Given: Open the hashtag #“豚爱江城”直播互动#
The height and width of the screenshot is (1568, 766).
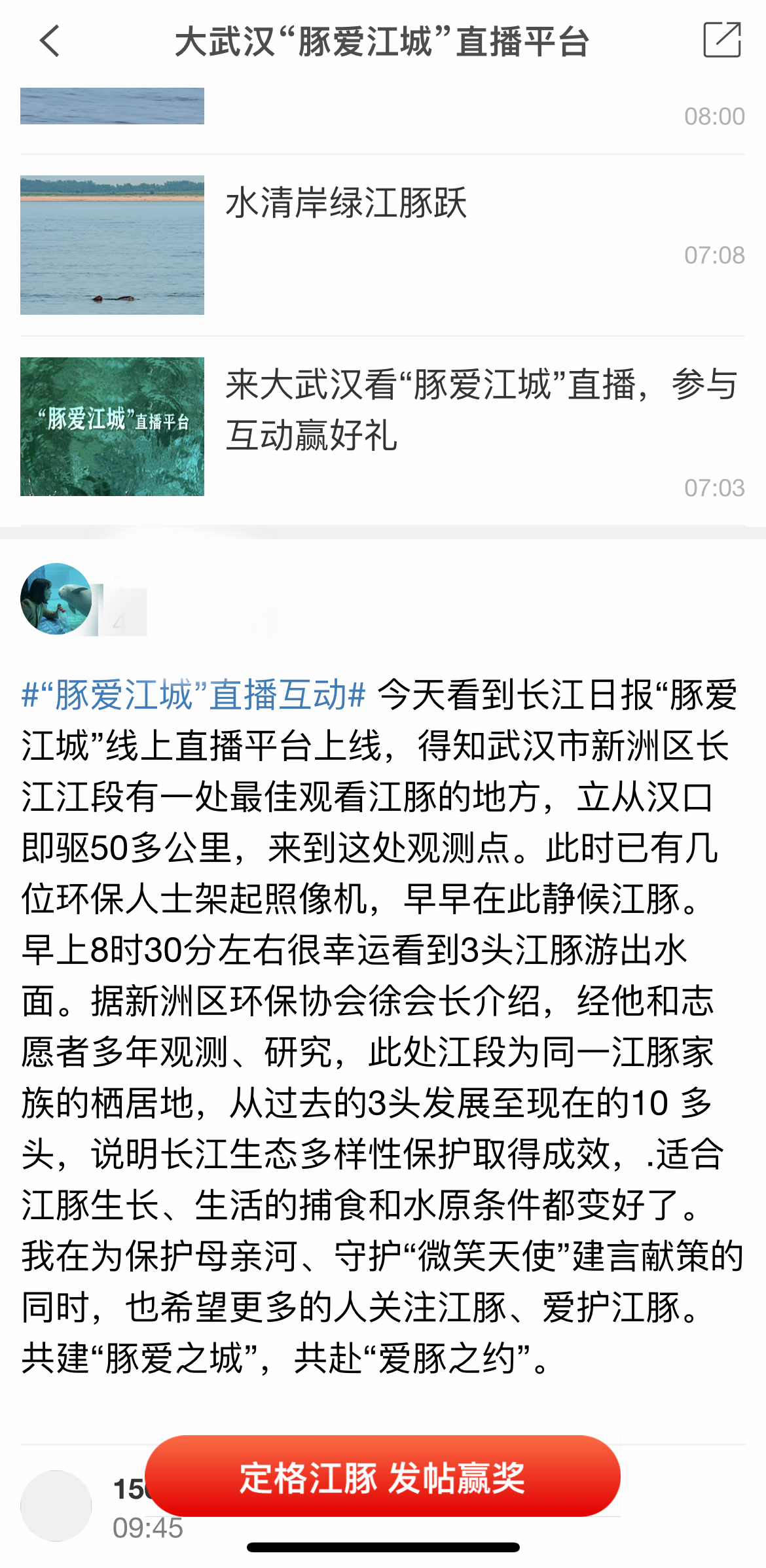Looking at the screenshot, I should [194, 695].
